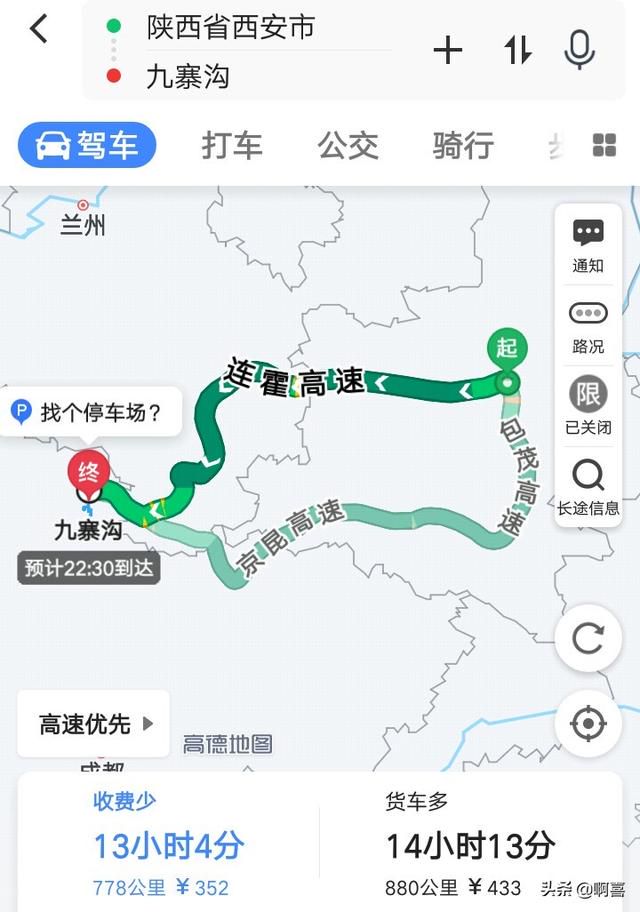This screenshot has height=912, width=640.
Task: Edit the destination 九寨沟
Action: (x=188, y=75)
